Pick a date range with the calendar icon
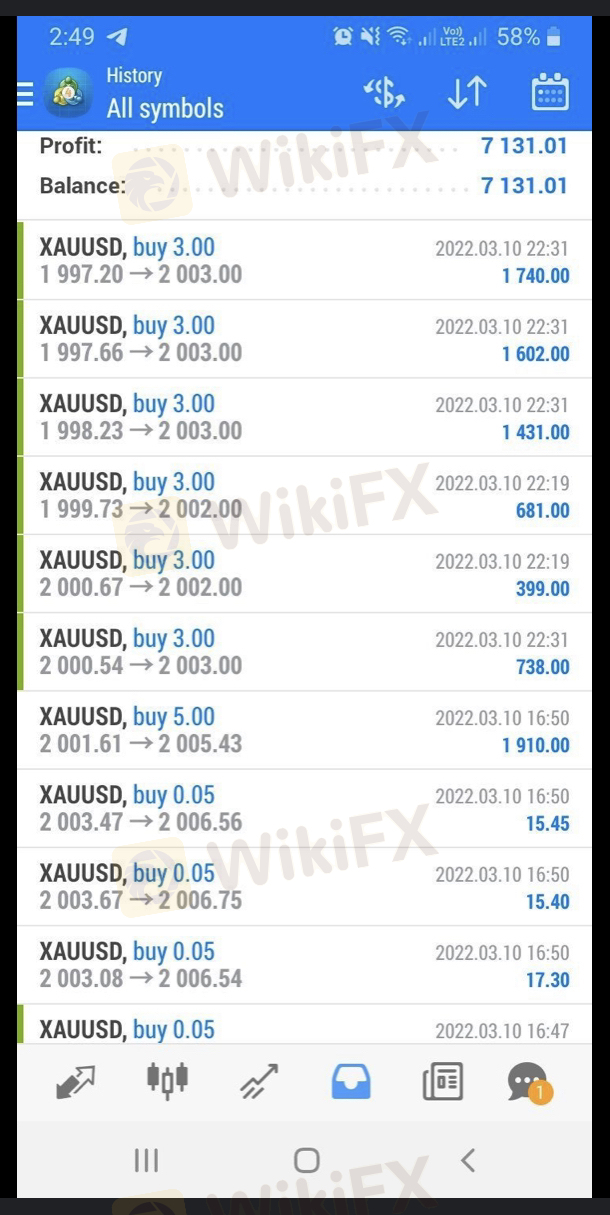Image resolution: width=610 pixels, height=1215 pixels. (x=549, y=94)
